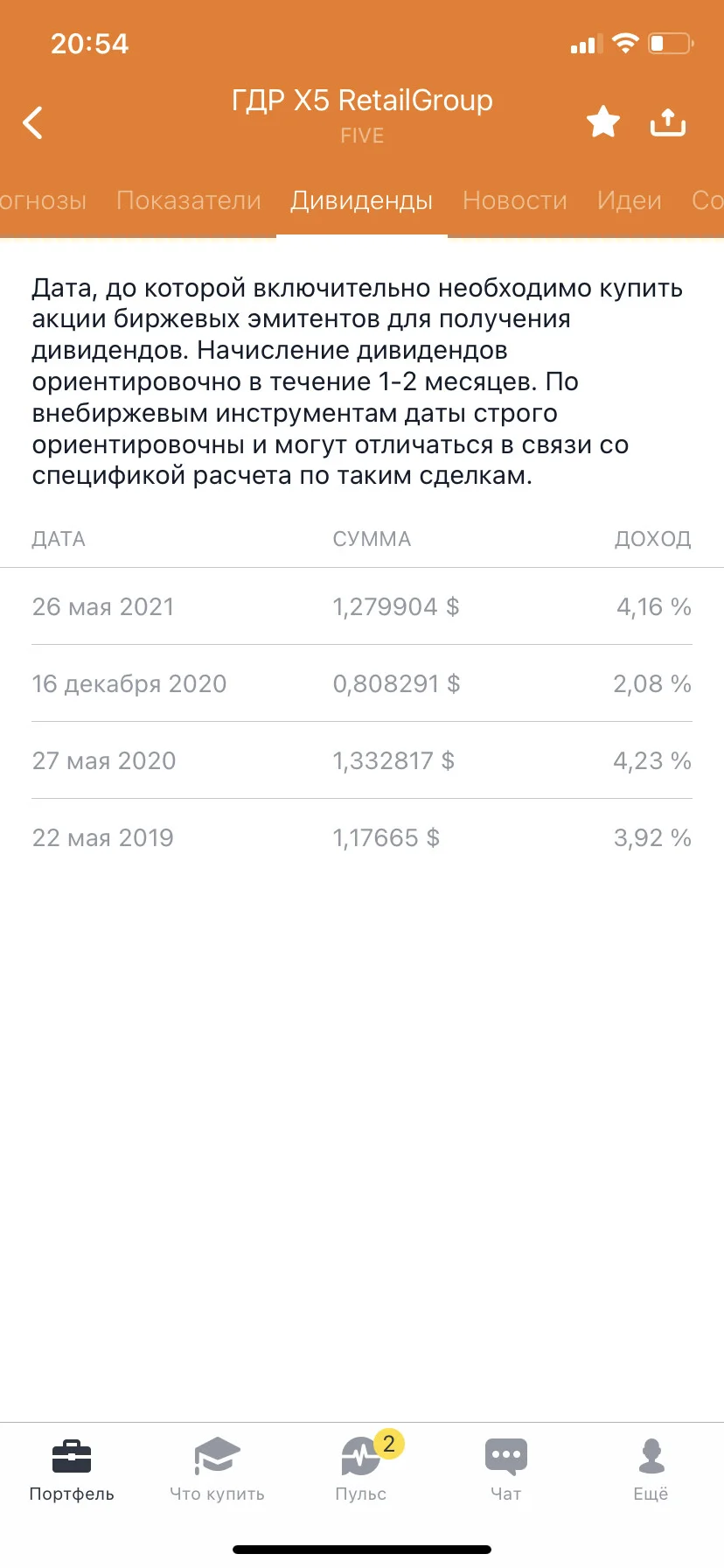Share X5 RetailGroup via share icon

click(x=668, y=122)
